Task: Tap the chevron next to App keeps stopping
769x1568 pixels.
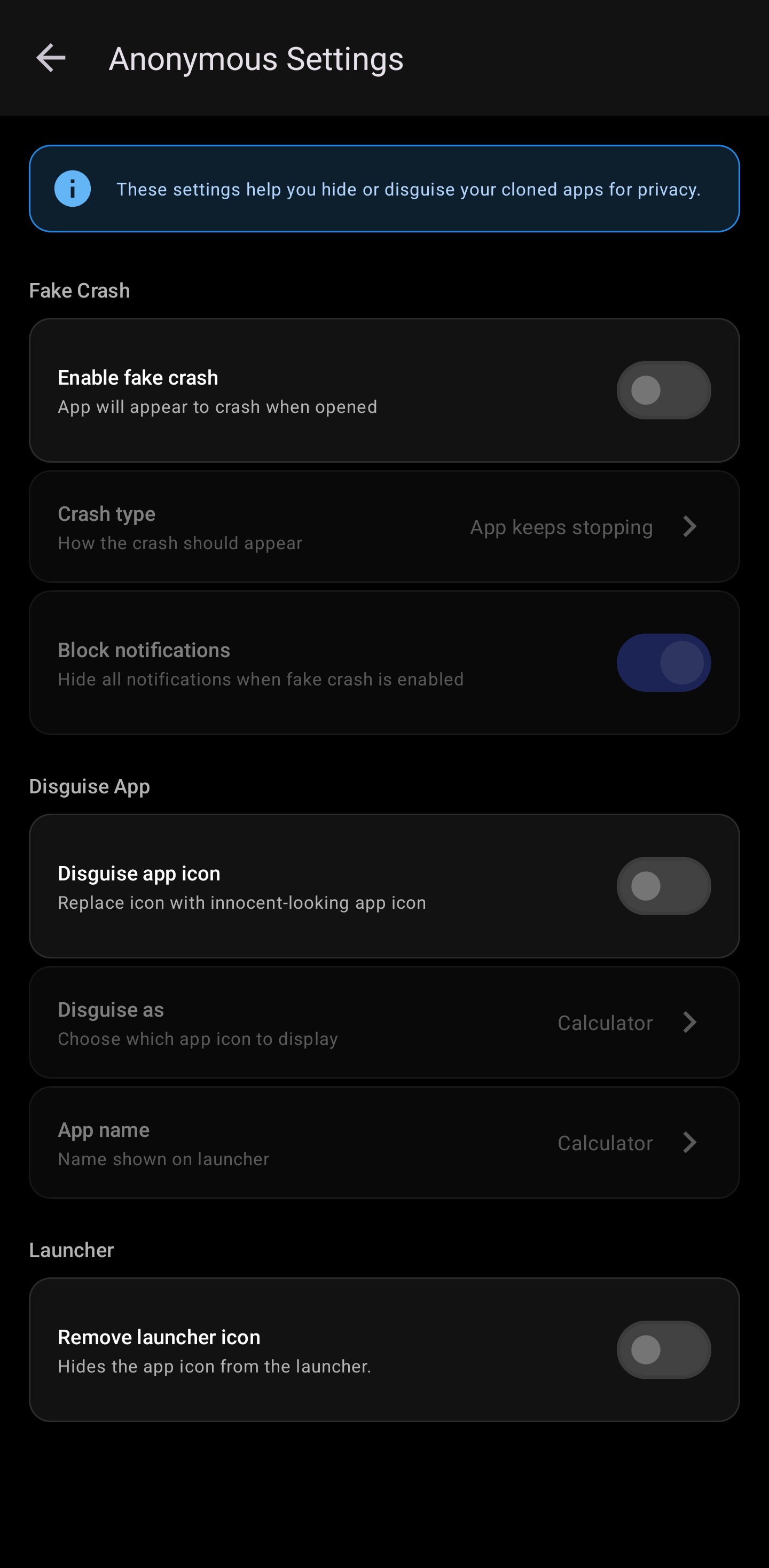Action: [x=690, y=527]
